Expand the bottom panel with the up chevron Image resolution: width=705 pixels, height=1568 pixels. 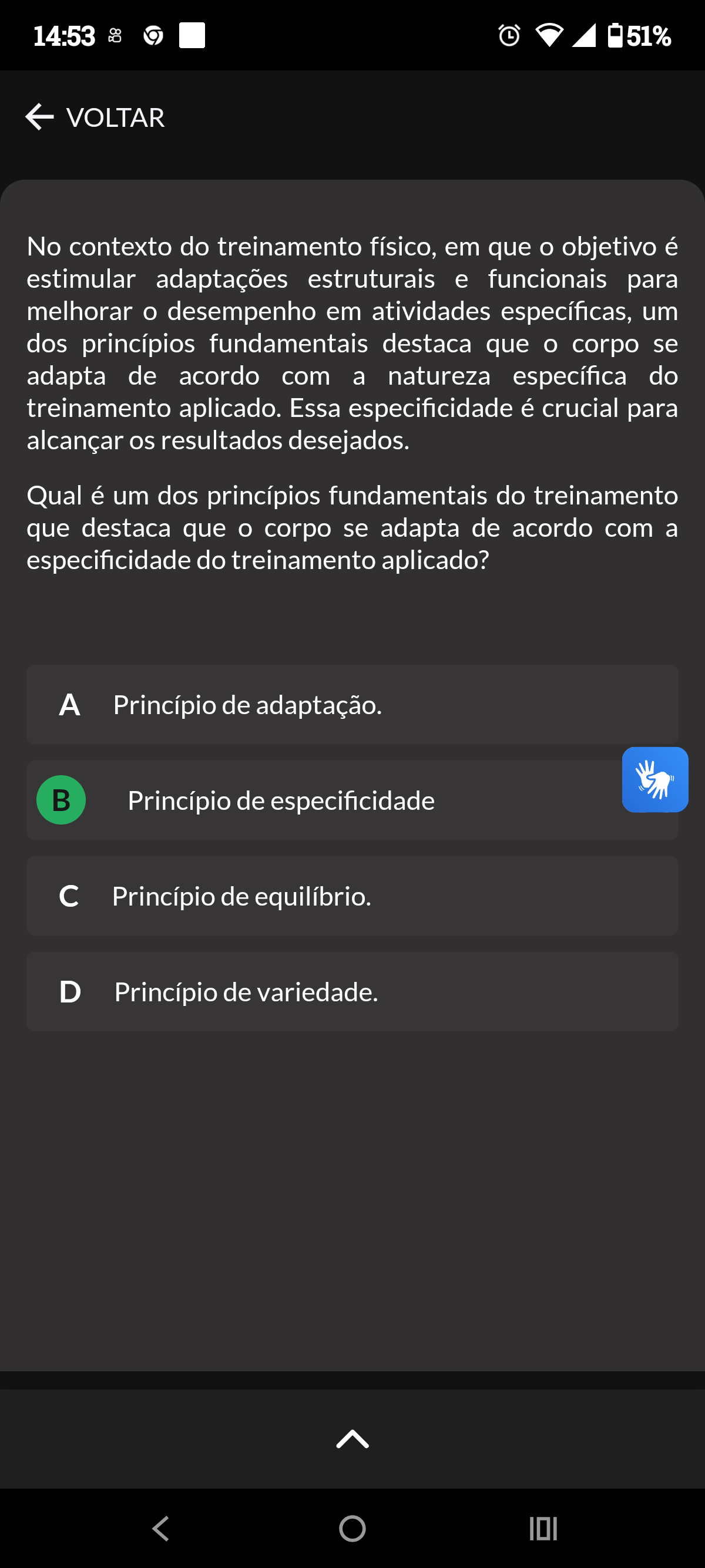pos(352,1439)
